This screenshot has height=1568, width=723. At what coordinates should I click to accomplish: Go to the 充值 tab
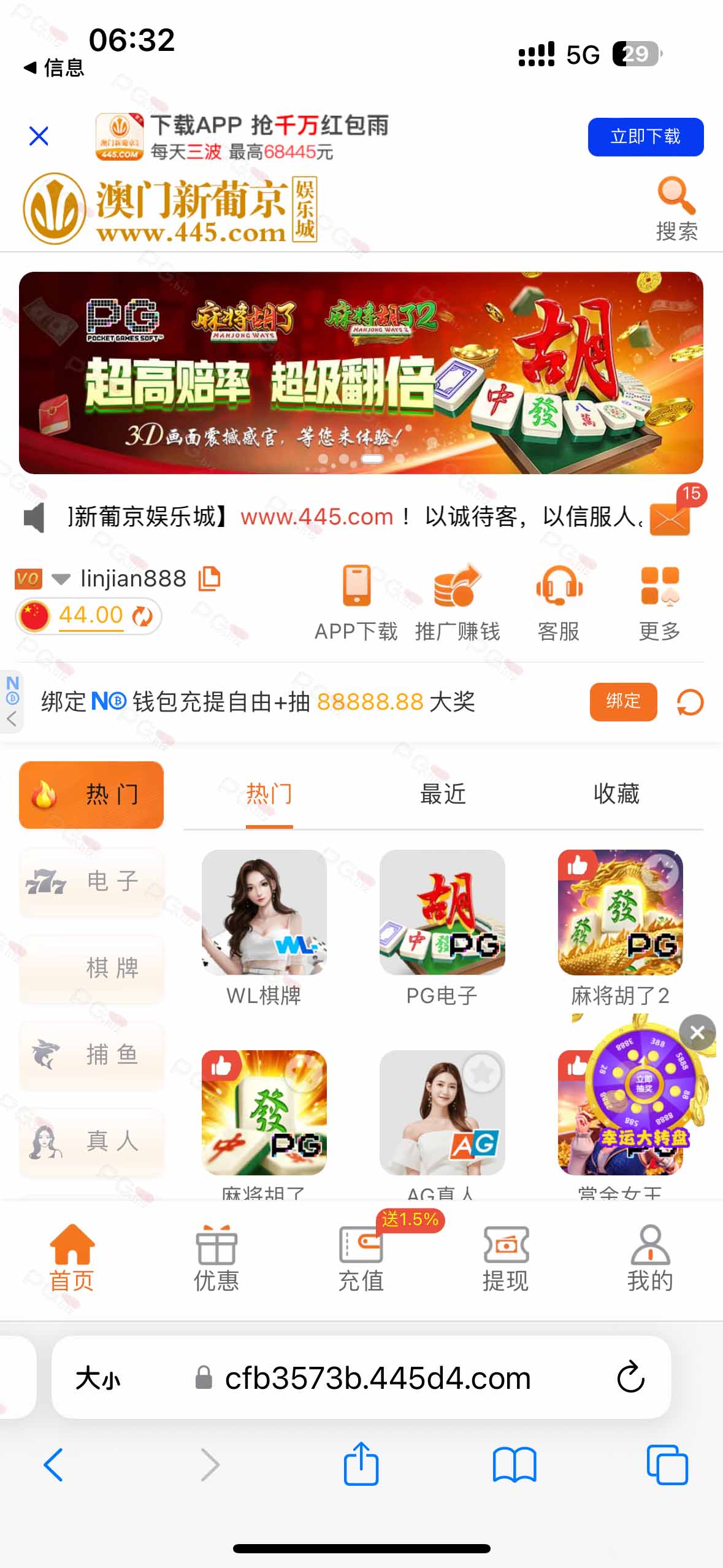(x=361, y=1258)
